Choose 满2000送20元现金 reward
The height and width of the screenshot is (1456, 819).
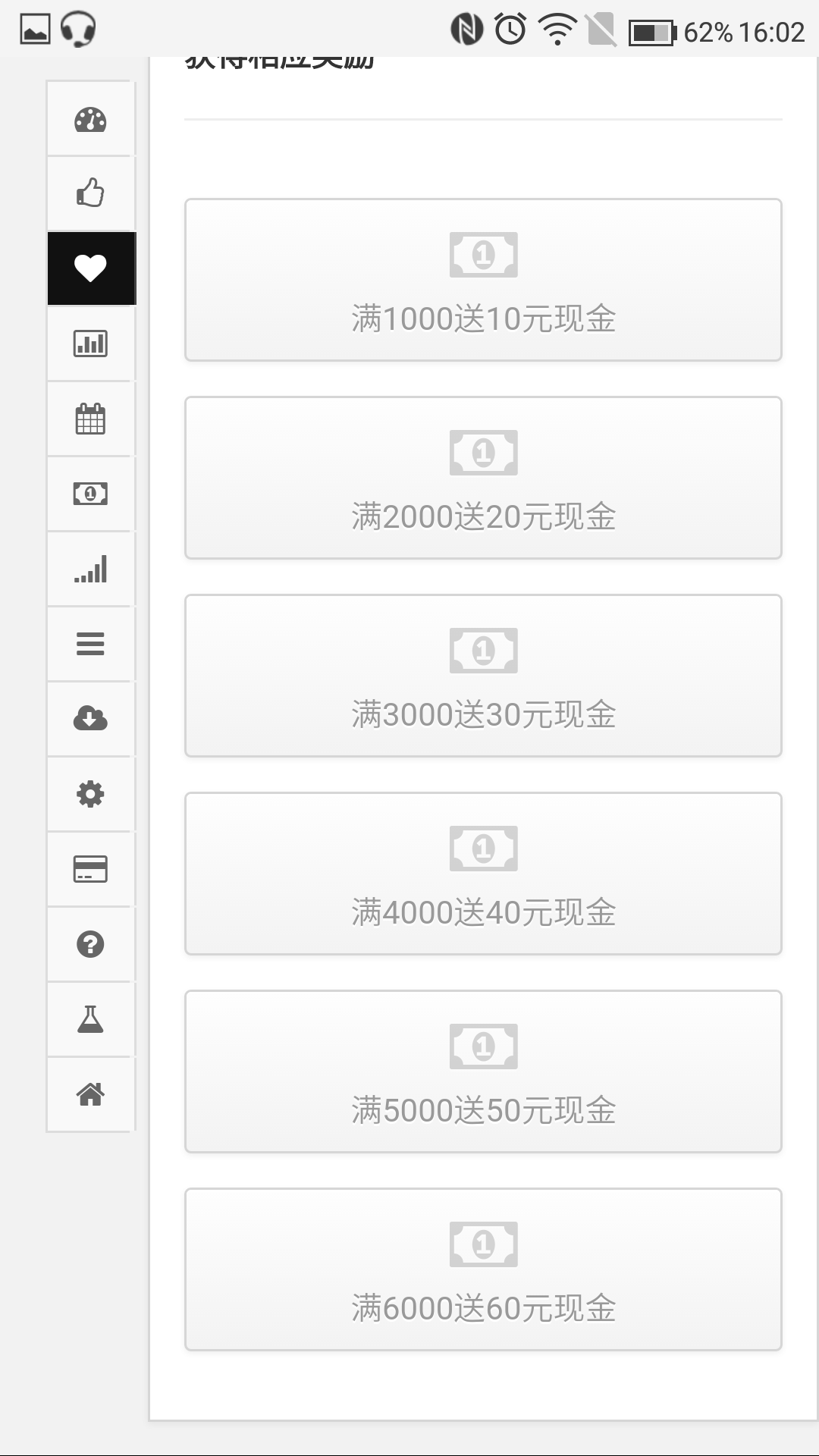(483, 478)
